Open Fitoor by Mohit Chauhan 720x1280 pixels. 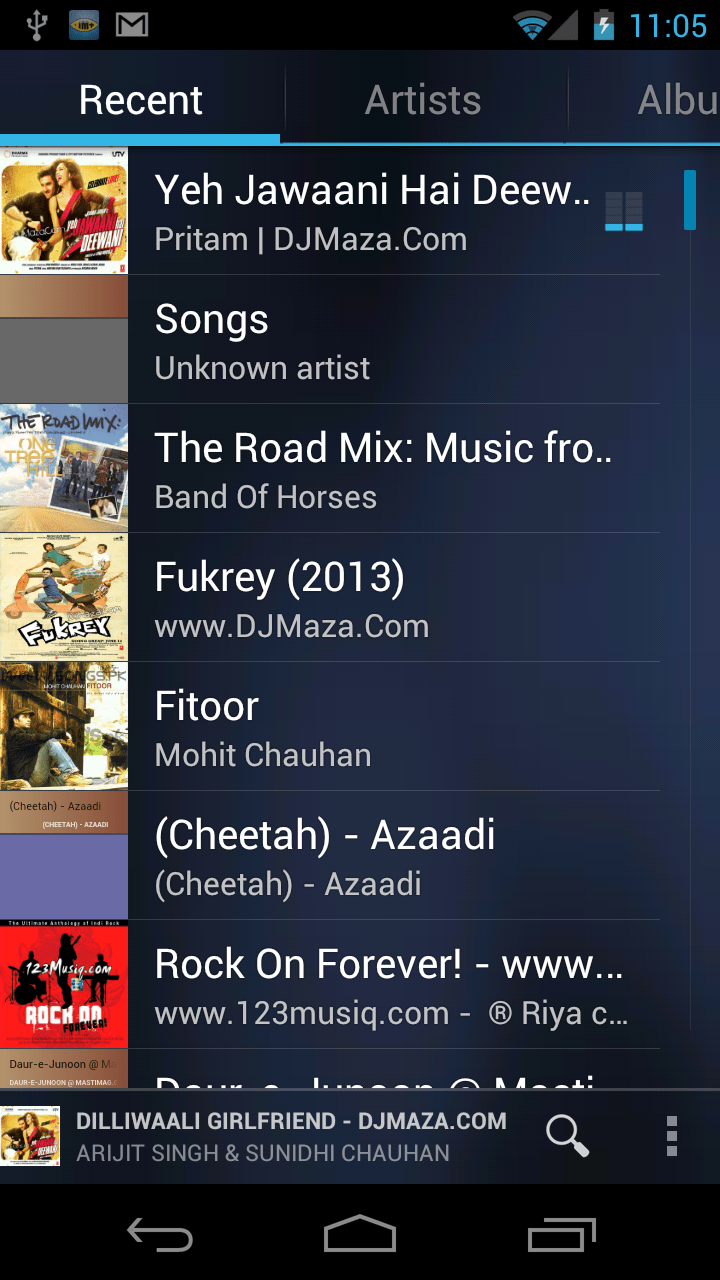point(370,727)
